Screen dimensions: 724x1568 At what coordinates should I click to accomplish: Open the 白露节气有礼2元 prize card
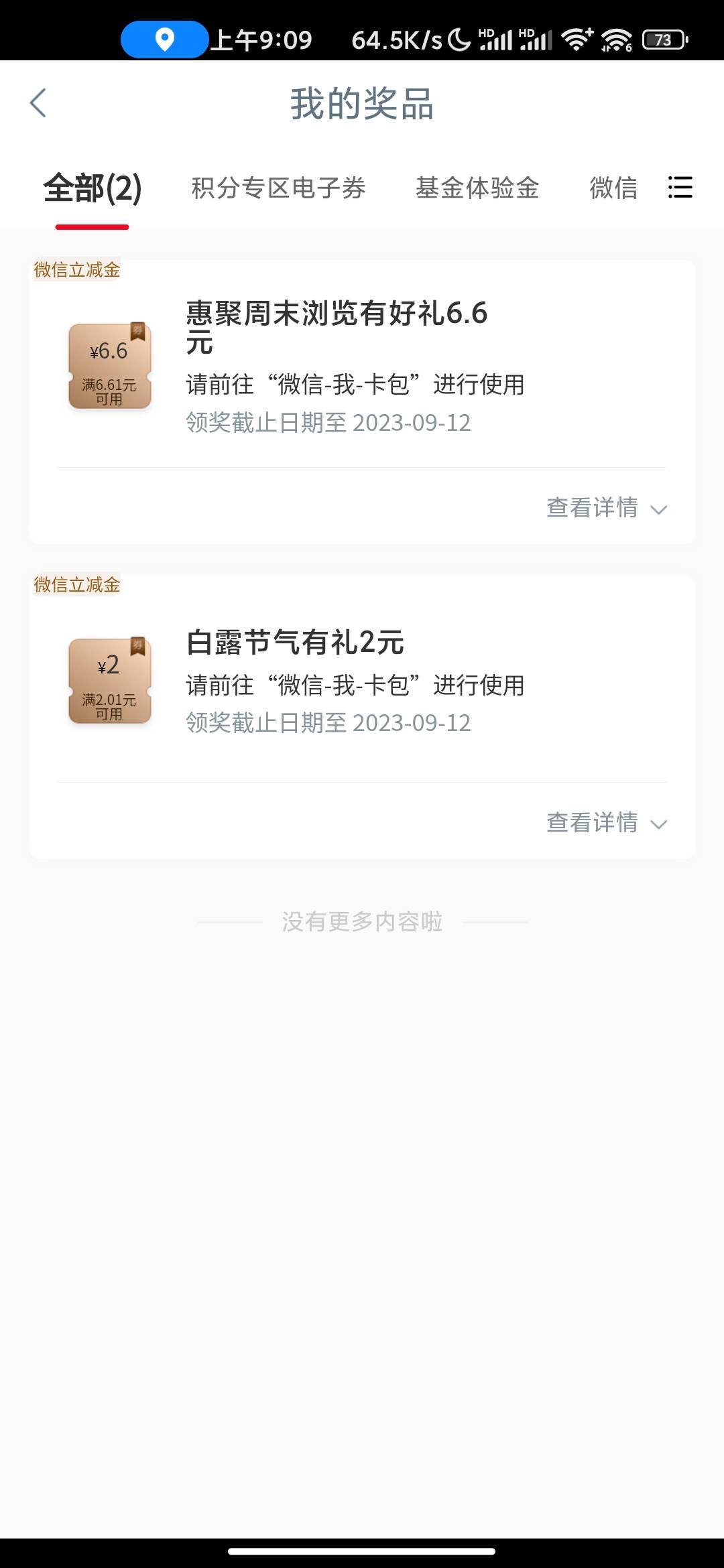(x=362, y=679)
